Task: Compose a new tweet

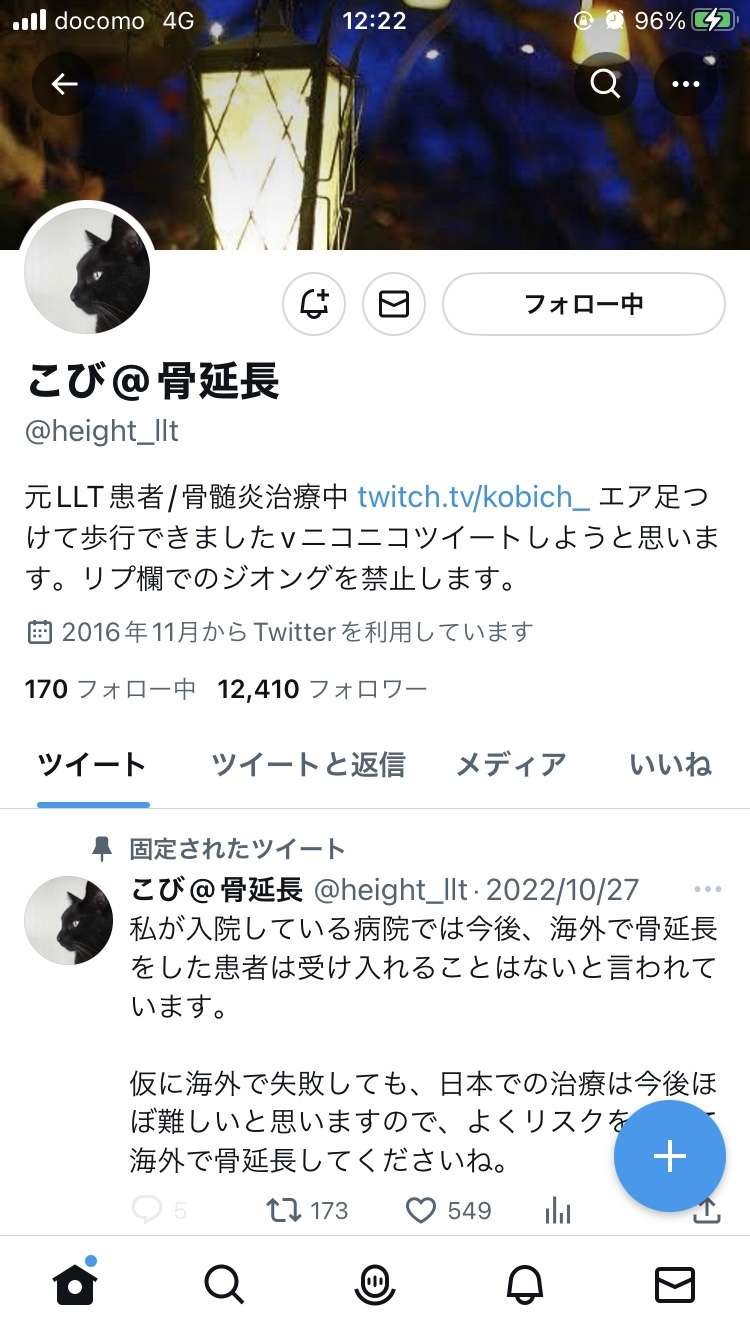Action: point(669,1156)
